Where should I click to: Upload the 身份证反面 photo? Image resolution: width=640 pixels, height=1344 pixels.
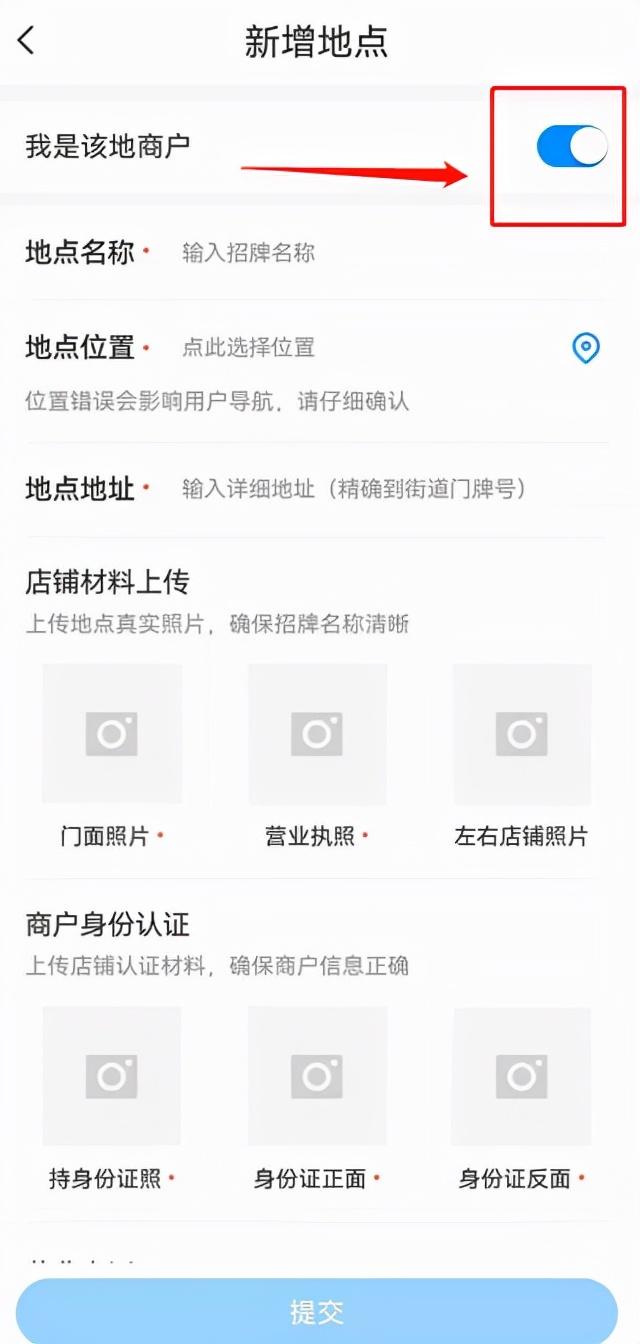(522, 1076)
